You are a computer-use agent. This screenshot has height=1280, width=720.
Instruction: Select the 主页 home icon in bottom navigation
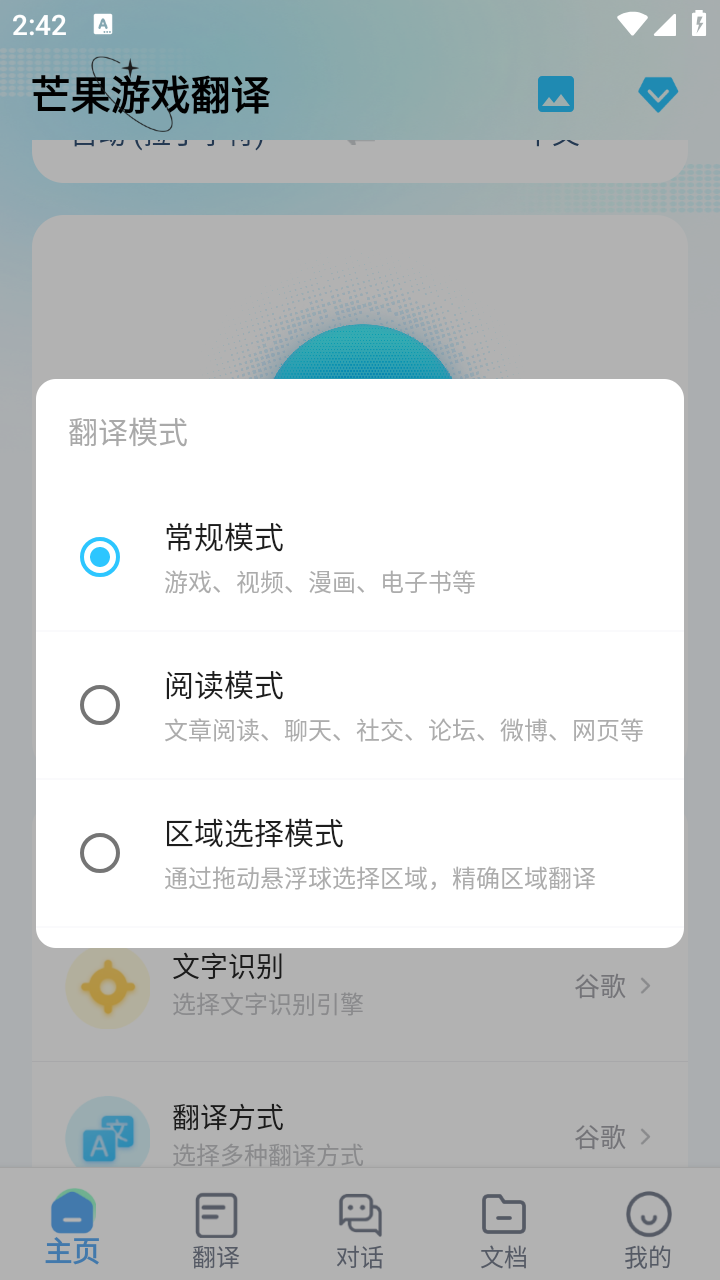[x=72, y=1215]
